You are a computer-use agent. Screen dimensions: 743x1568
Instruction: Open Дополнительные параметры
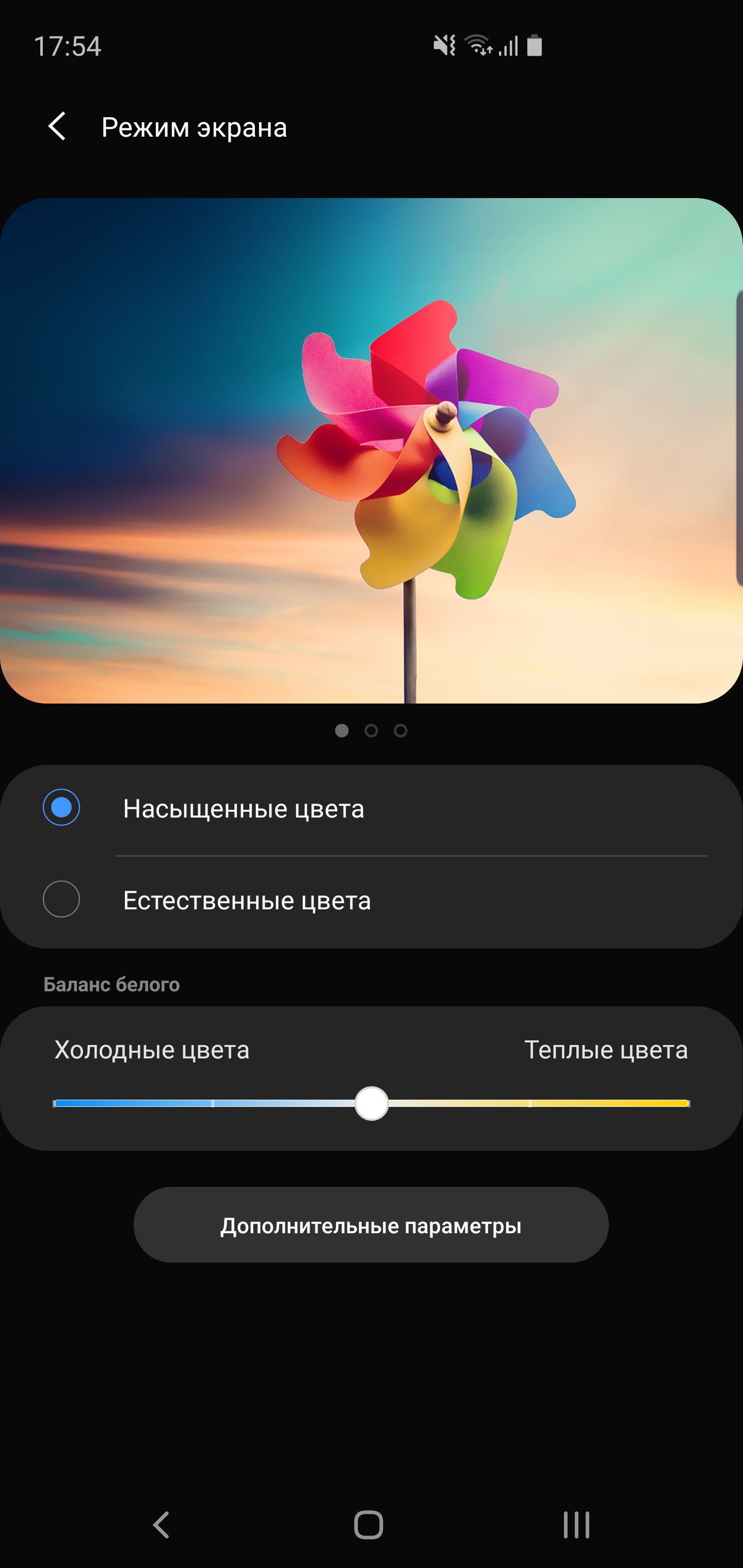pos(371,1226)
